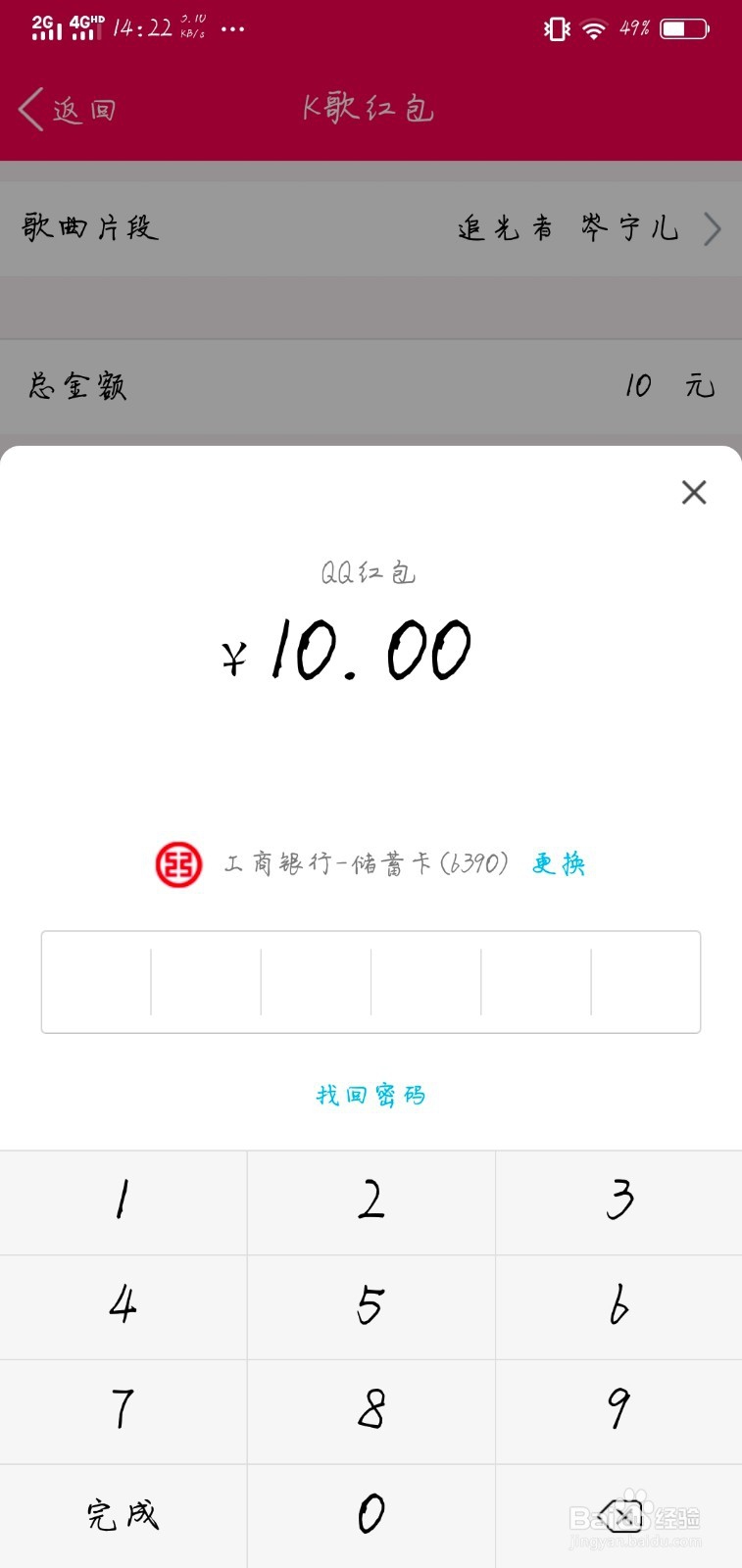Enter digit 8 on the keypad

[x=371, y=1412]
